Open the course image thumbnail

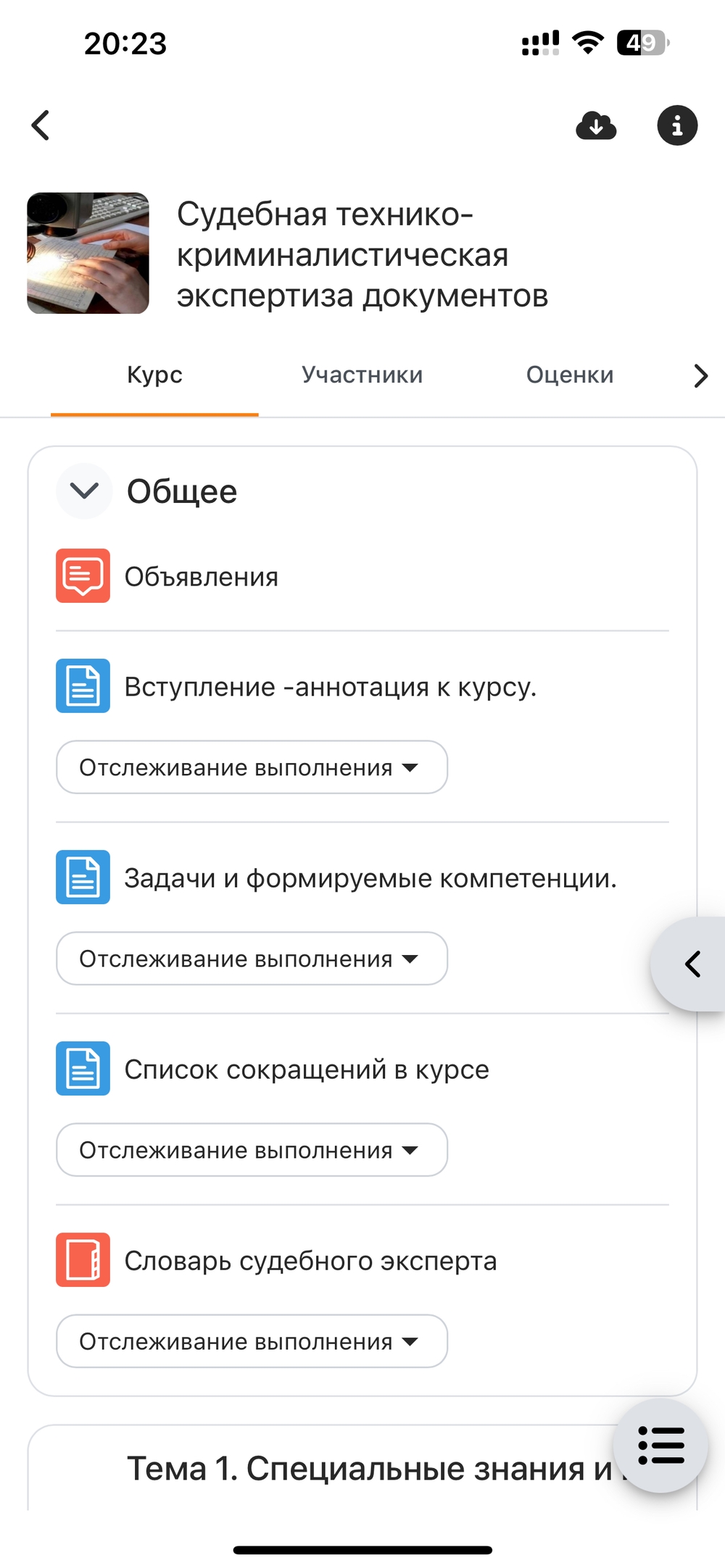88,253
